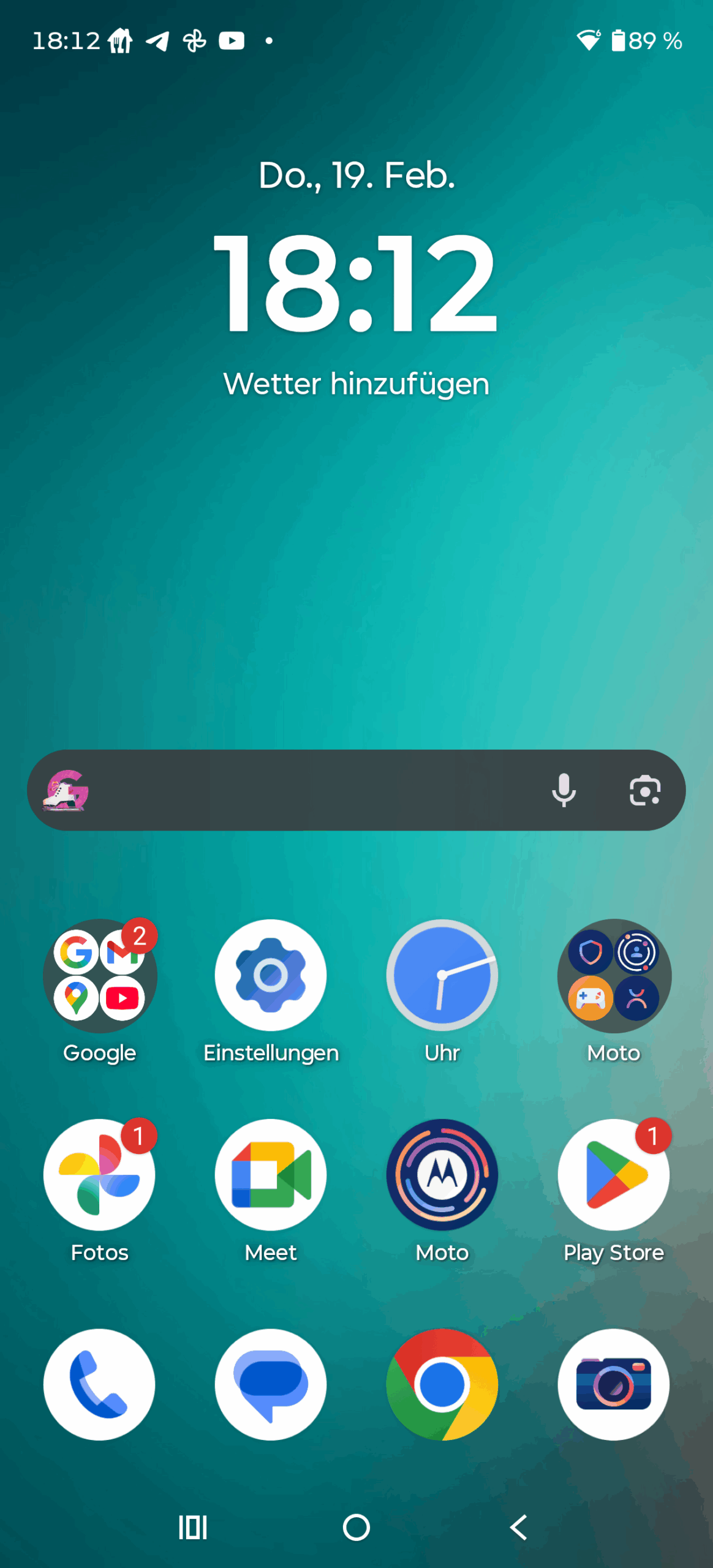Open the Messages app

271,1384
